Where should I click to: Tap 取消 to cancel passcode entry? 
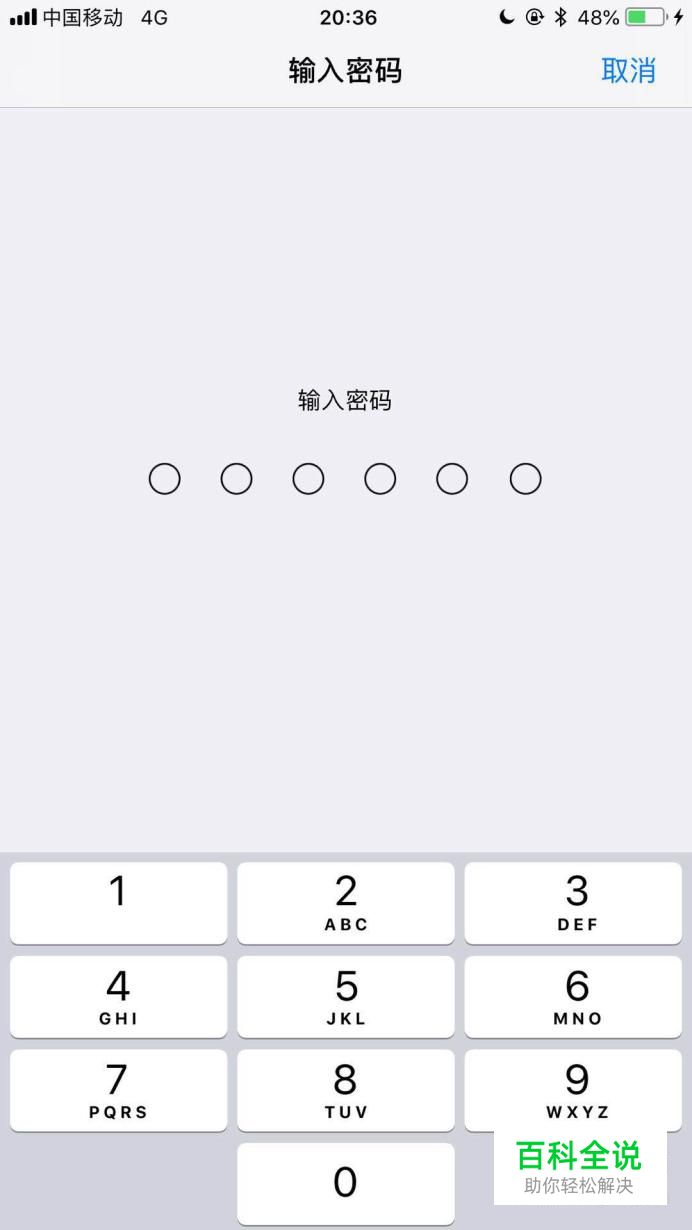click(628, 70)
